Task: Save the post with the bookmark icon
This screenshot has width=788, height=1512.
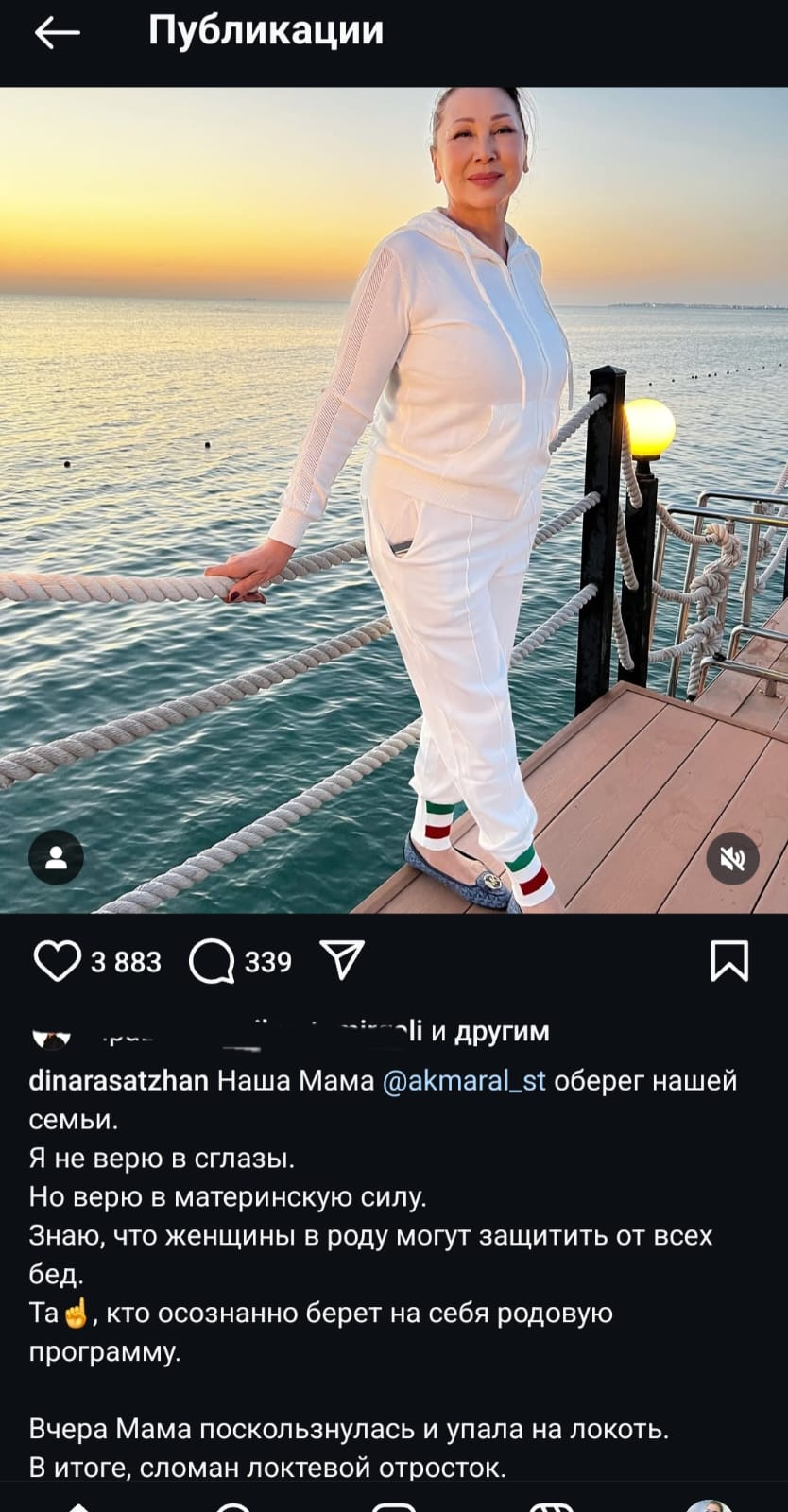Action: coord(728,960)
